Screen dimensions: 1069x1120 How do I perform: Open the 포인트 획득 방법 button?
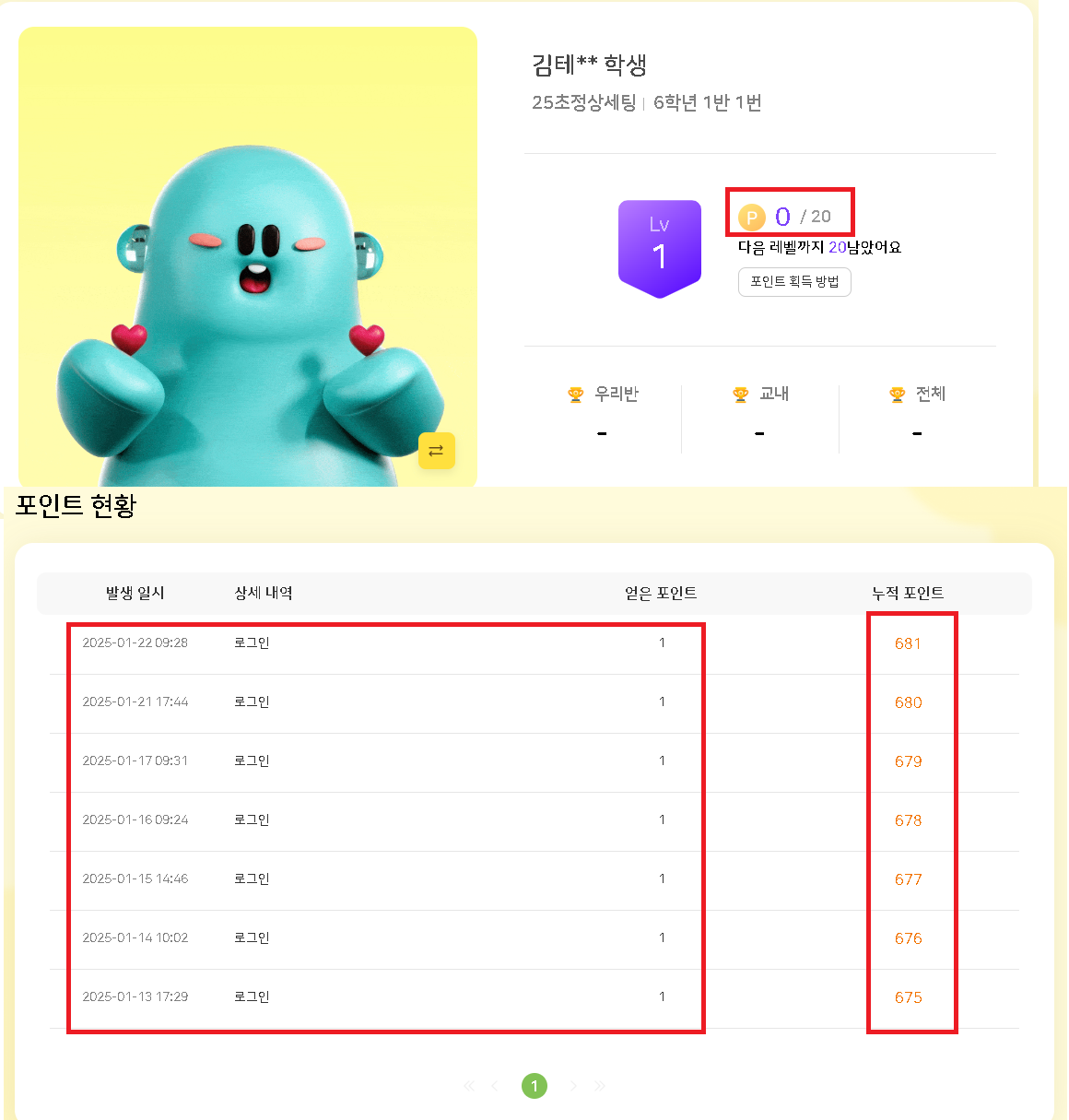(794, 282)
